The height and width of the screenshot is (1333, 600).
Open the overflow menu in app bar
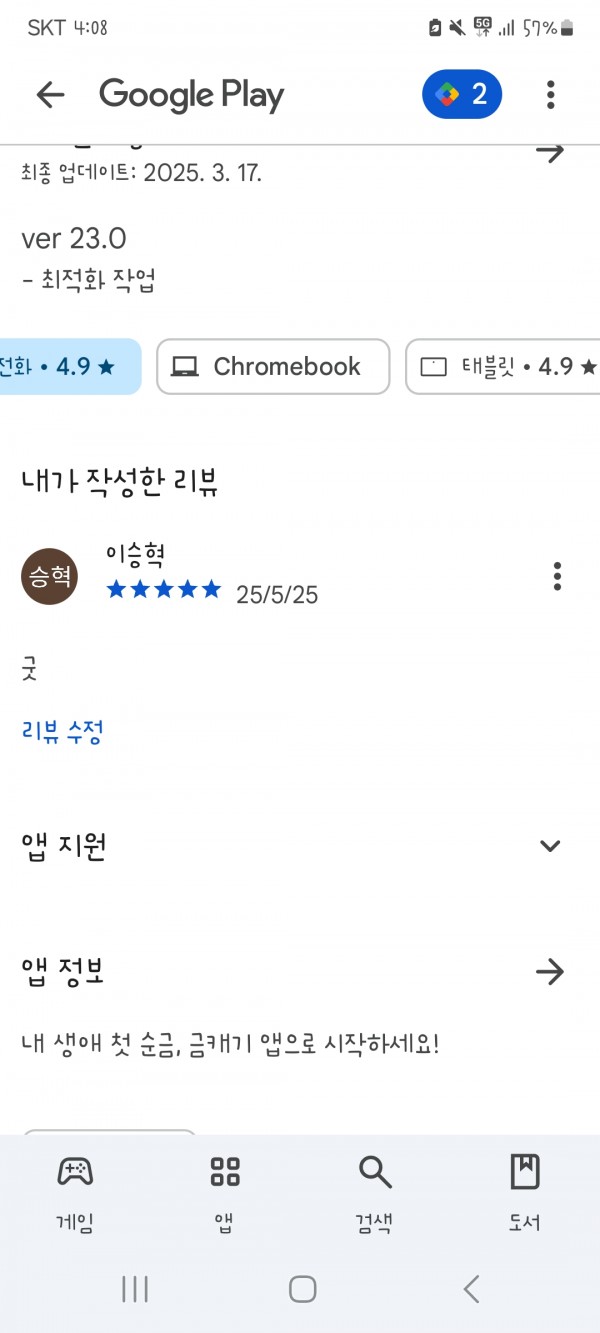tap(550, 95)
